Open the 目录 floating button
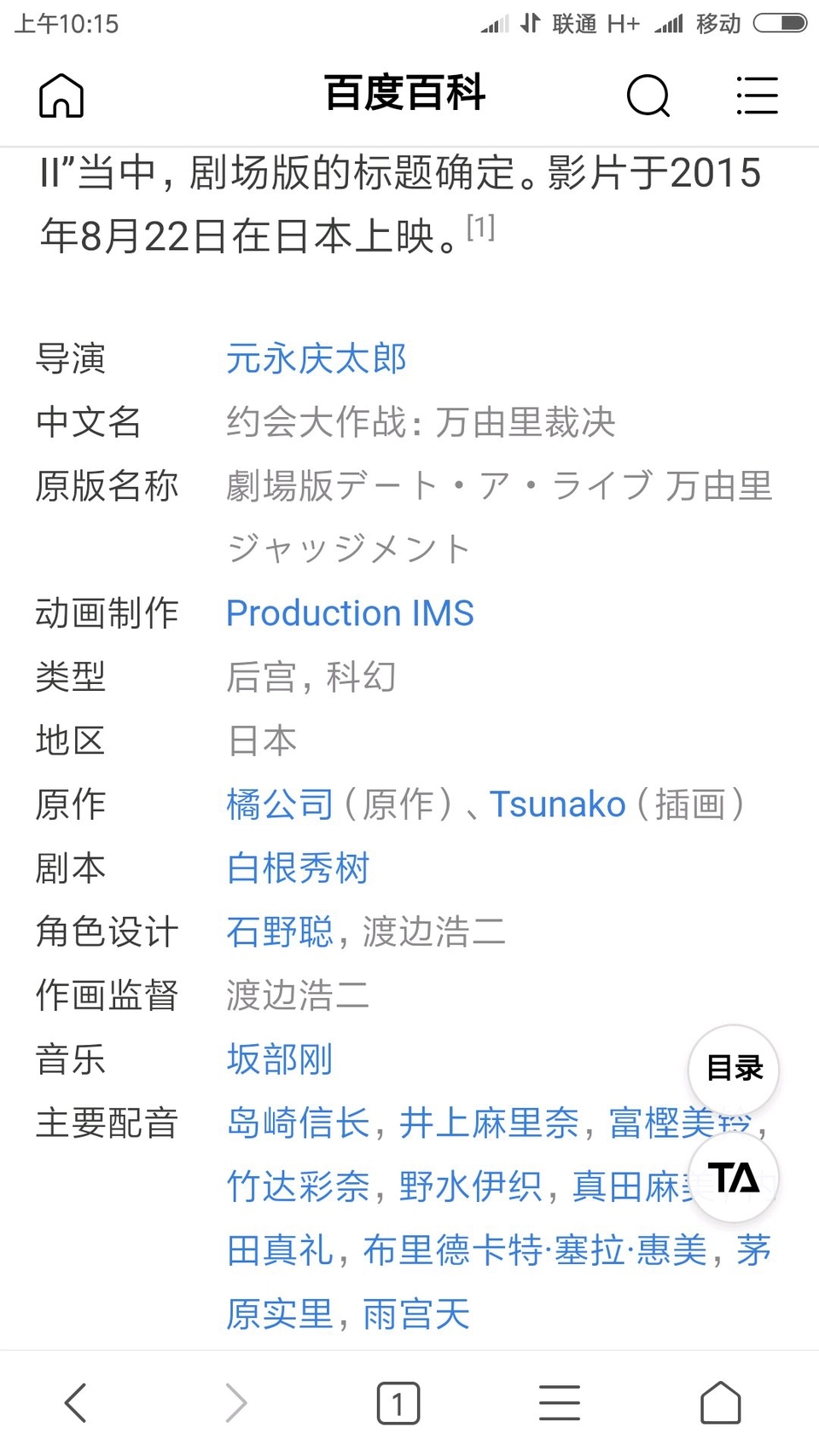Screen dimensions: 819x1456 tap(734, 1069)
